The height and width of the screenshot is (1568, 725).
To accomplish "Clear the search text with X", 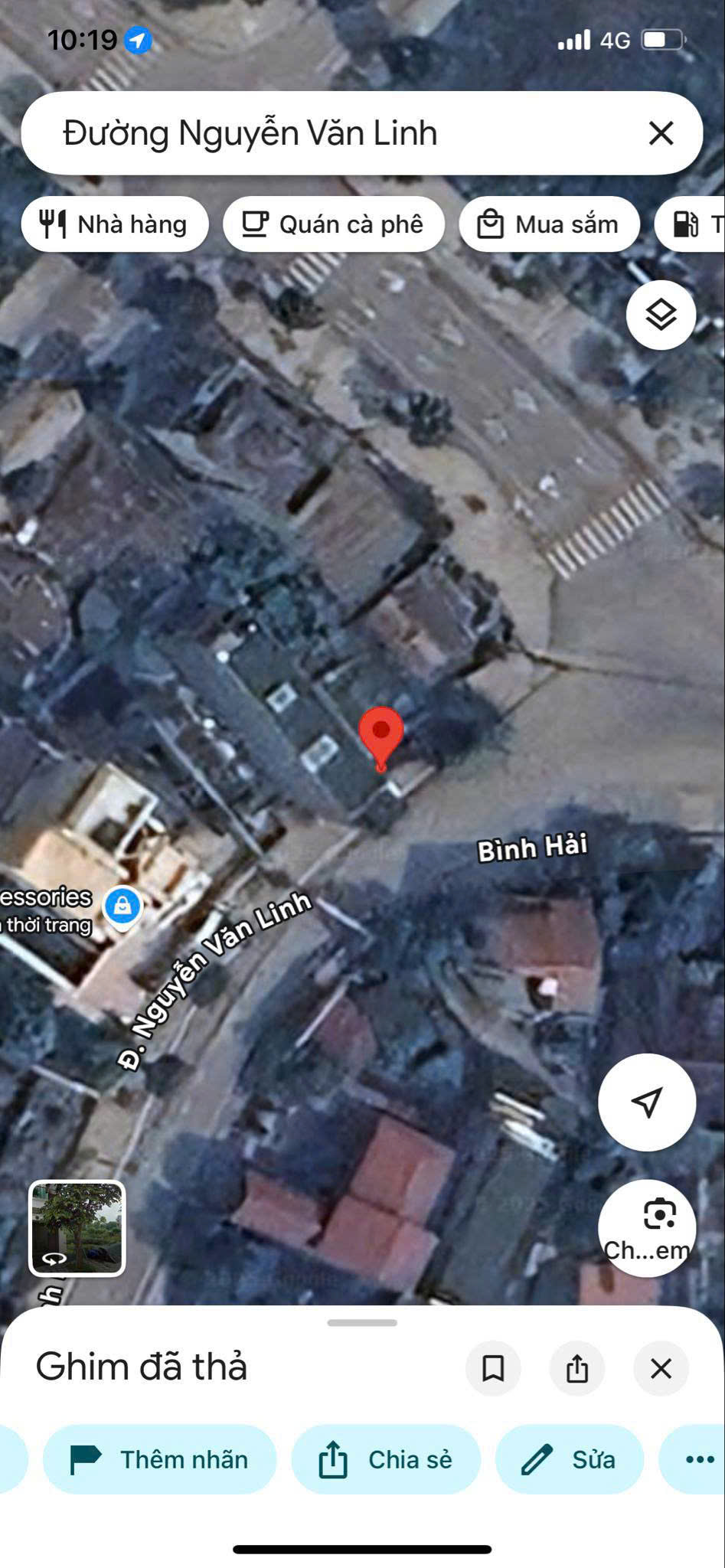I will (x=661, y=133).
